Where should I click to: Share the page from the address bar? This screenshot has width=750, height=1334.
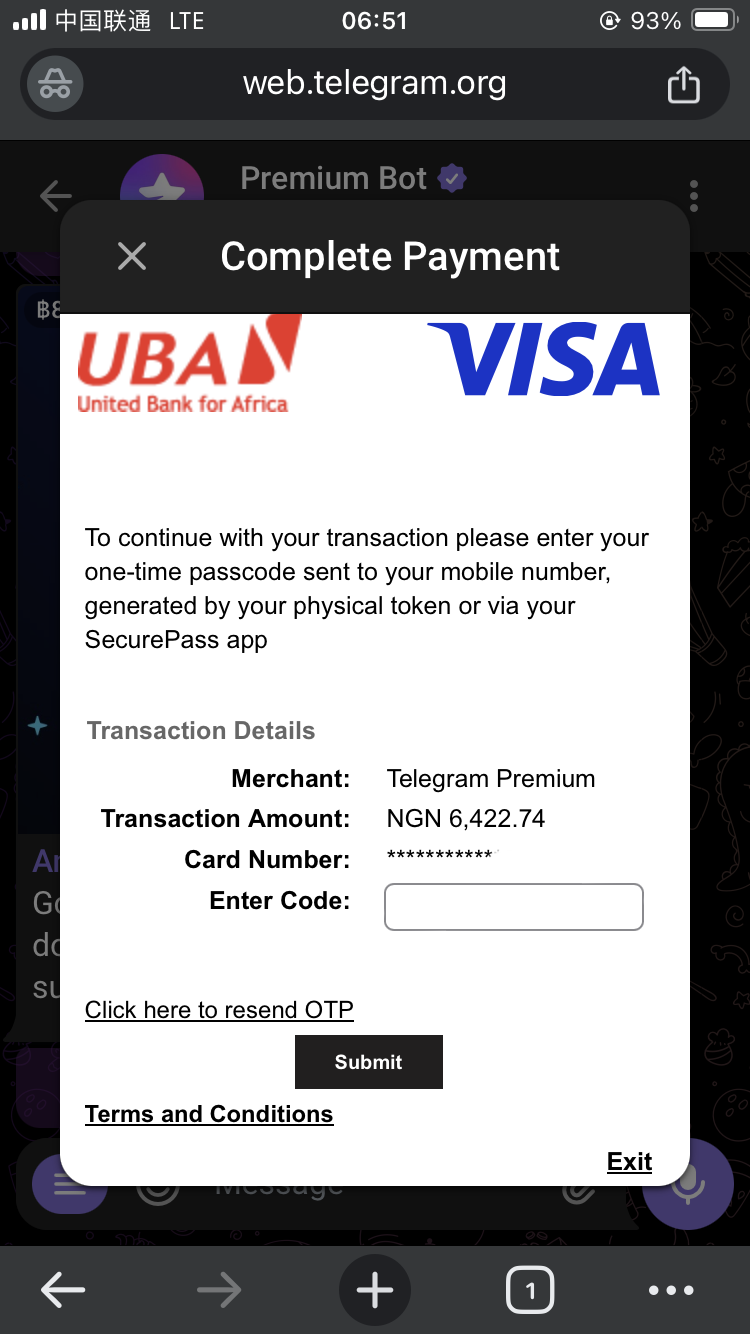[684, 84]
